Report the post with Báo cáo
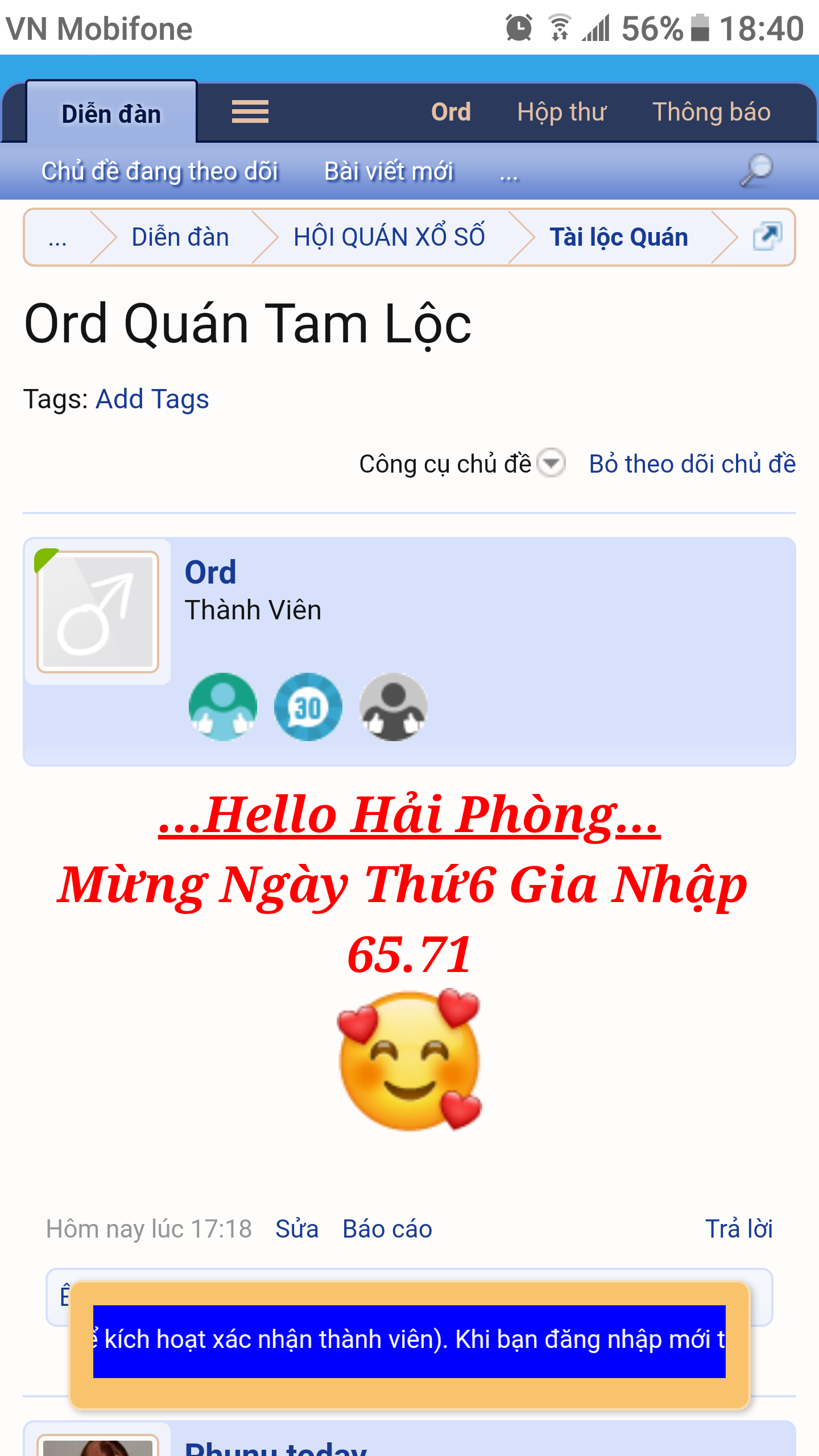This screenshot has width=819, height=1456. (x=387, y=1229)
